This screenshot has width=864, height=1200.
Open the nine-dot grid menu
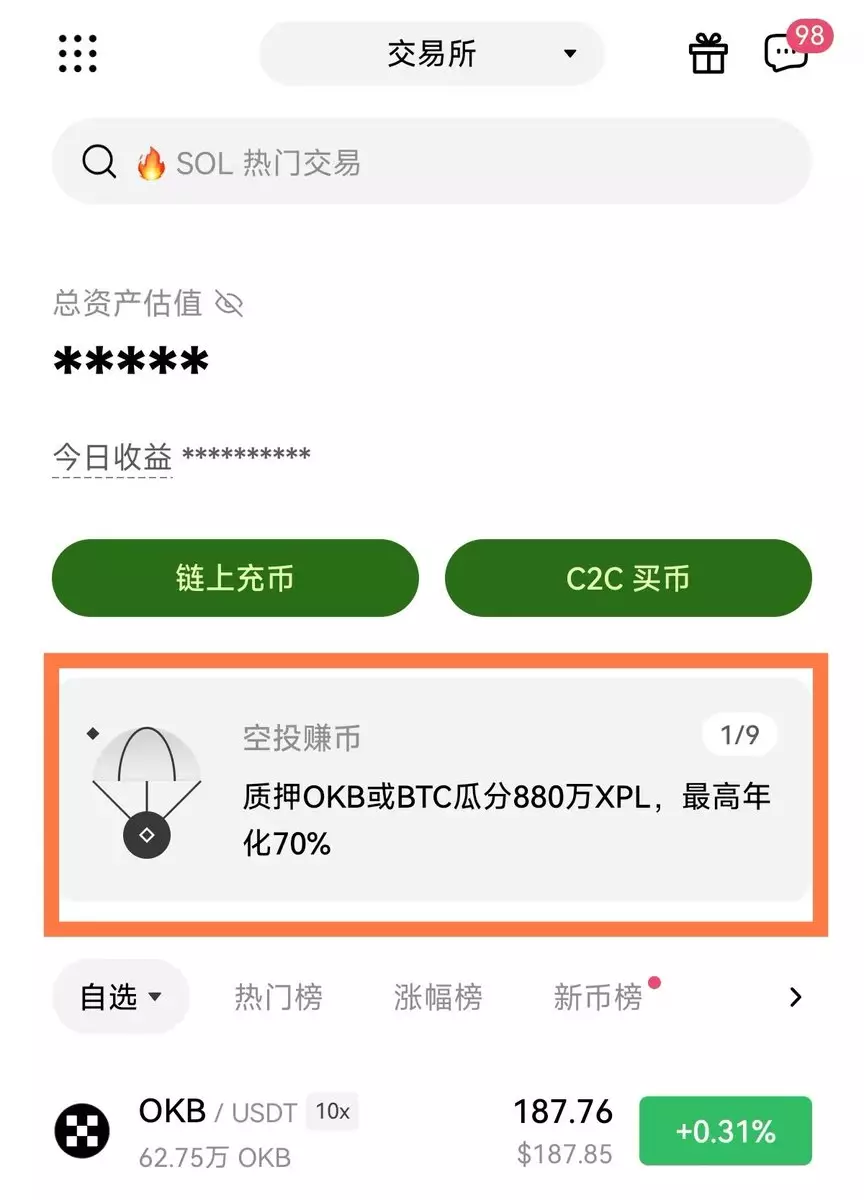coord(79,53)
